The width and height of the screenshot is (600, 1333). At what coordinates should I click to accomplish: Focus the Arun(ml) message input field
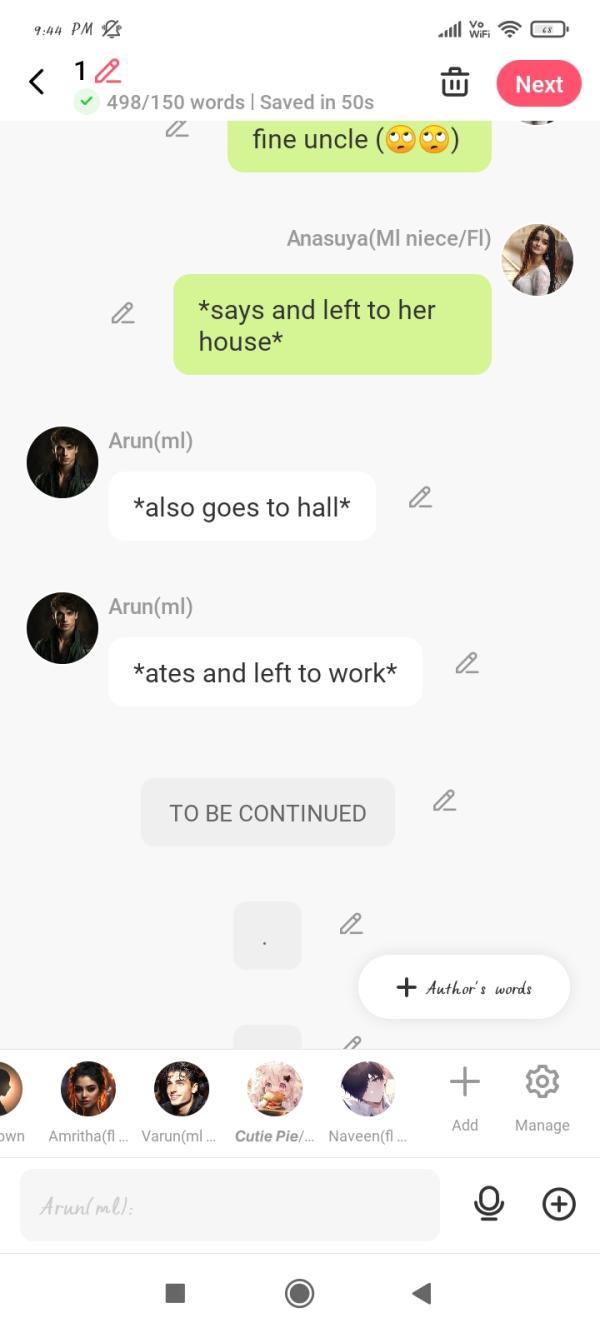click(230, 1206)
